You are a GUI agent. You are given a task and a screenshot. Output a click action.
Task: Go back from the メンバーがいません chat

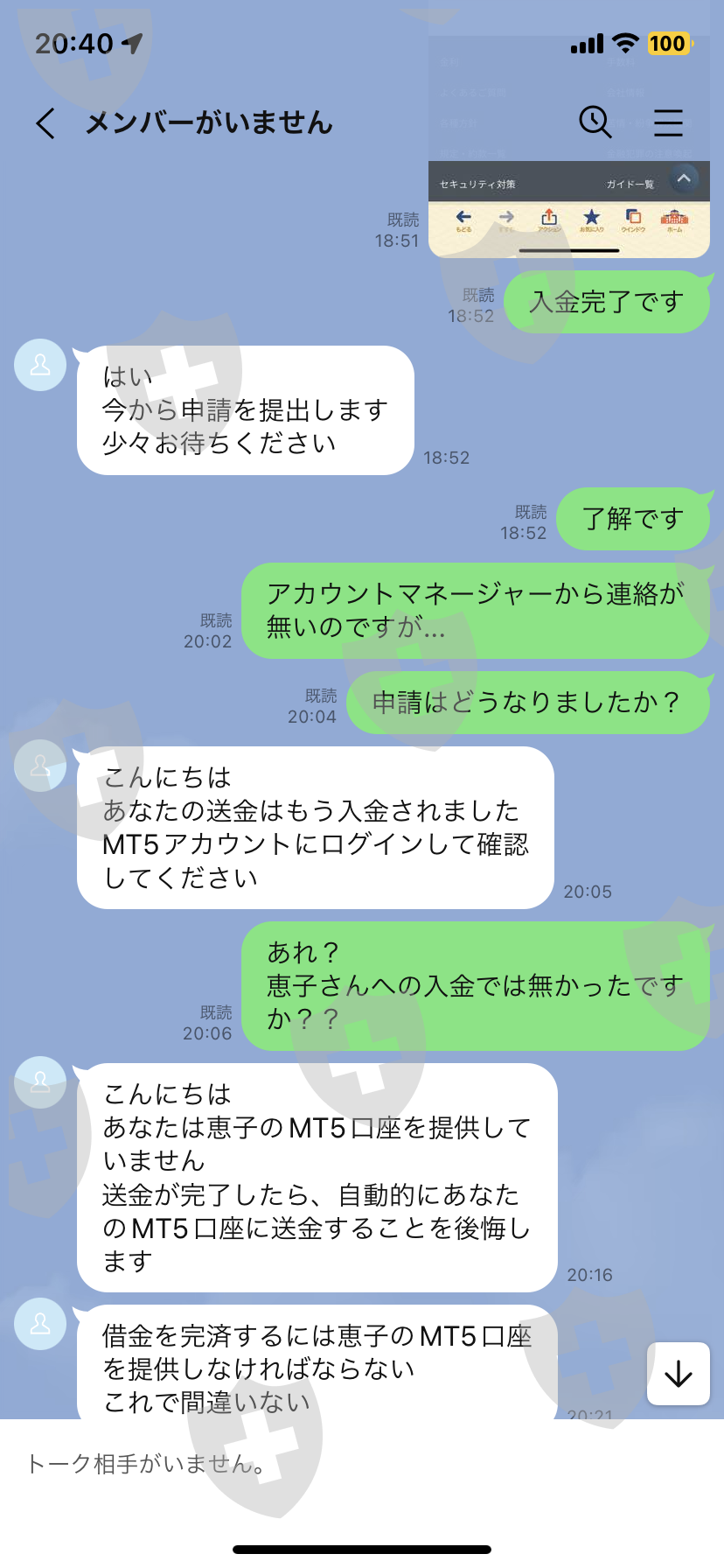(x=45, y=123)
